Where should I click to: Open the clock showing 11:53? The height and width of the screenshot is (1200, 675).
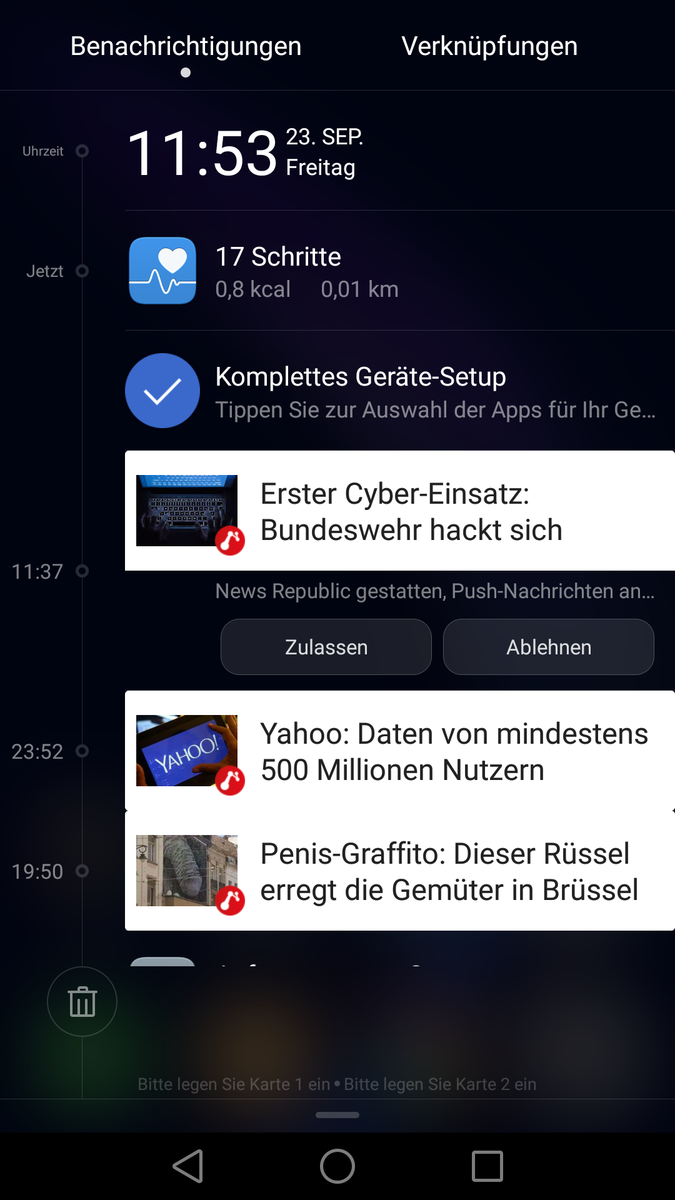point(202,153)
